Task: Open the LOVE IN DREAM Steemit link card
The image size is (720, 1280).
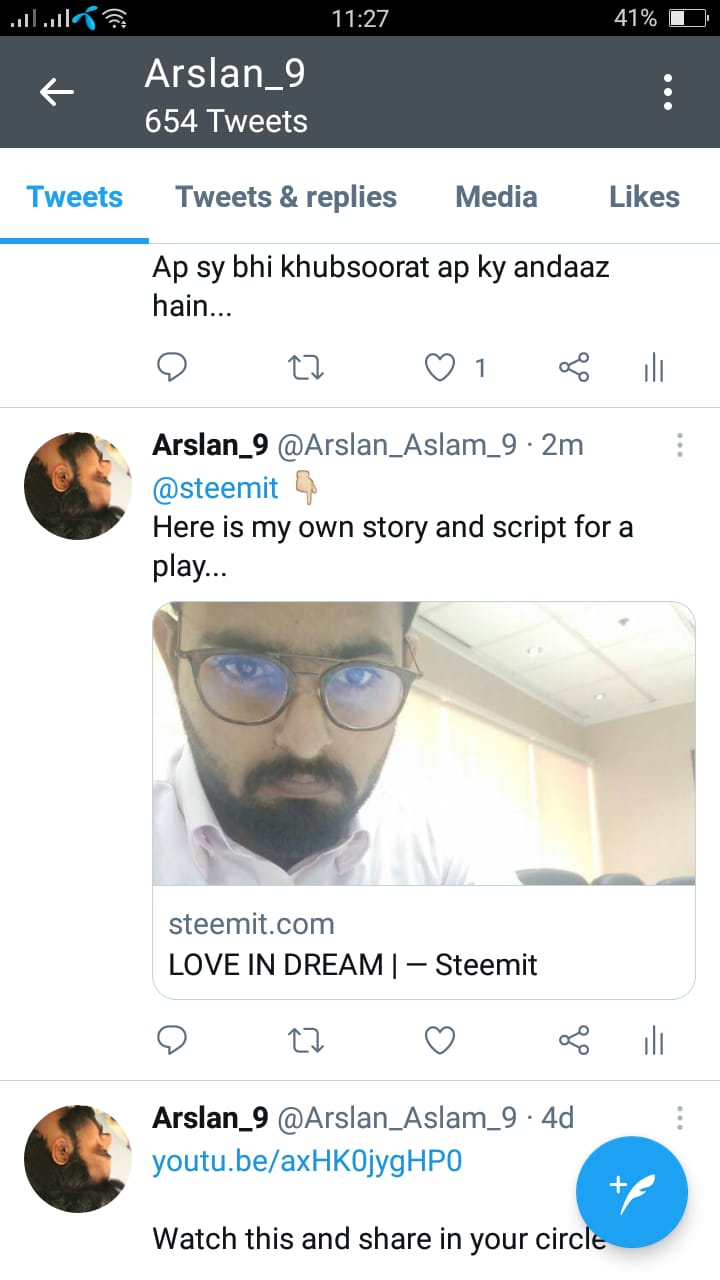Action: pyautogui.click(x=424, y=800)
